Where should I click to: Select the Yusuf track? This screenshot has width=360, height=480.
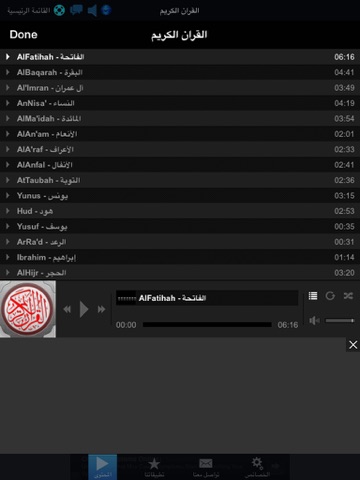(180, 226)
